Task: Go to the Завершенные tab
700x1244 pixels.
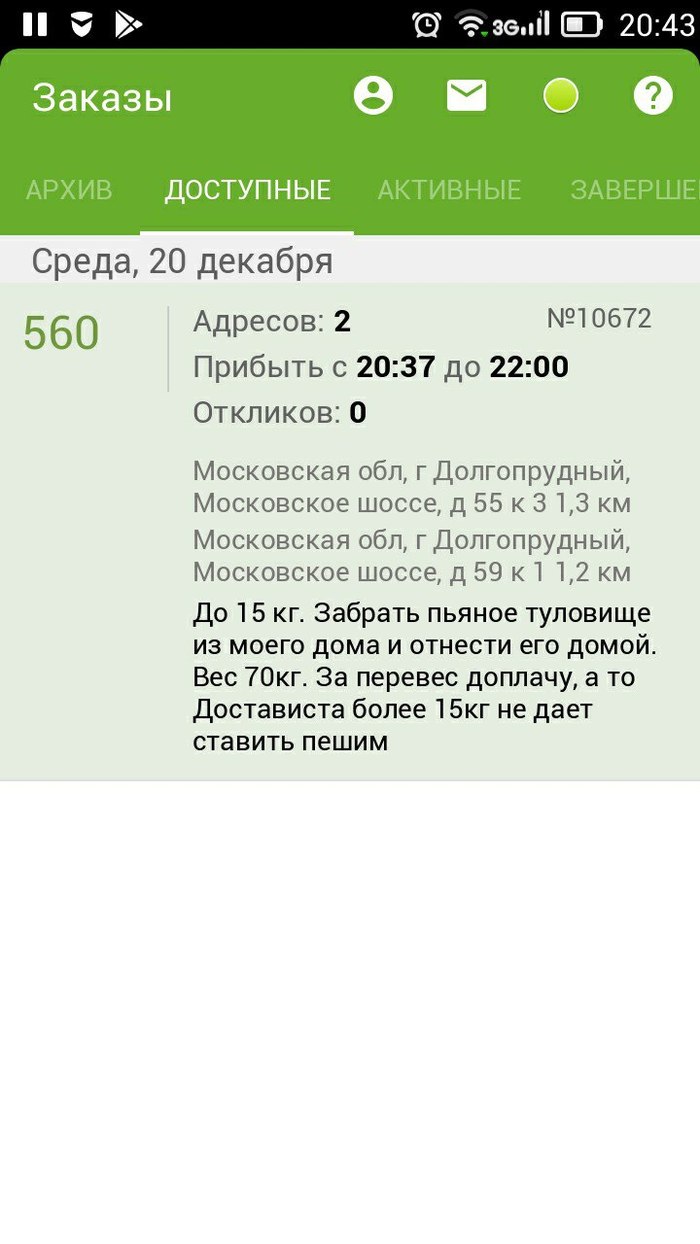Action: (634, 190)
